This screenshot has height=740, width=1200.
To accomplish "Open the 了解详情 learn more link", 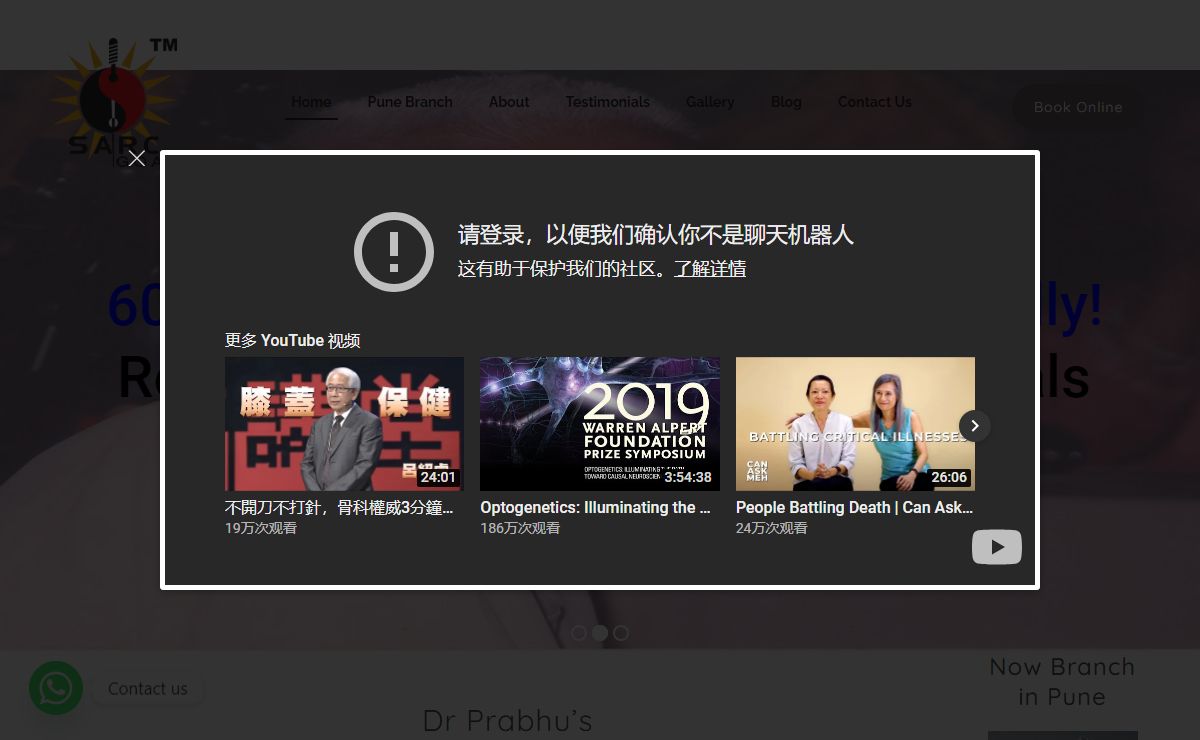I will pyautogui.click(x=710, y=269).
